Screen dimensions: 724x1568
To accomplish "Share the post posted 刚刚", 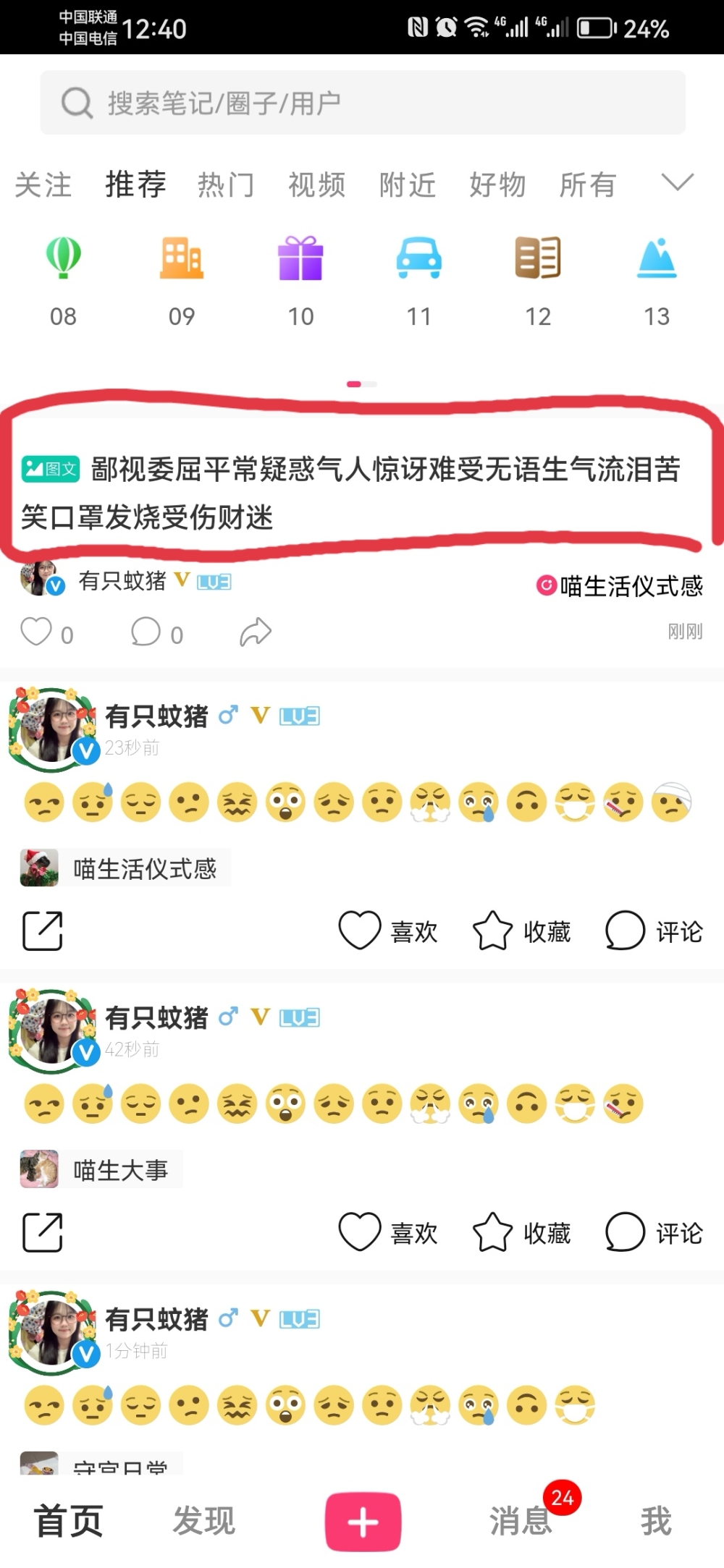I will 255,632.
